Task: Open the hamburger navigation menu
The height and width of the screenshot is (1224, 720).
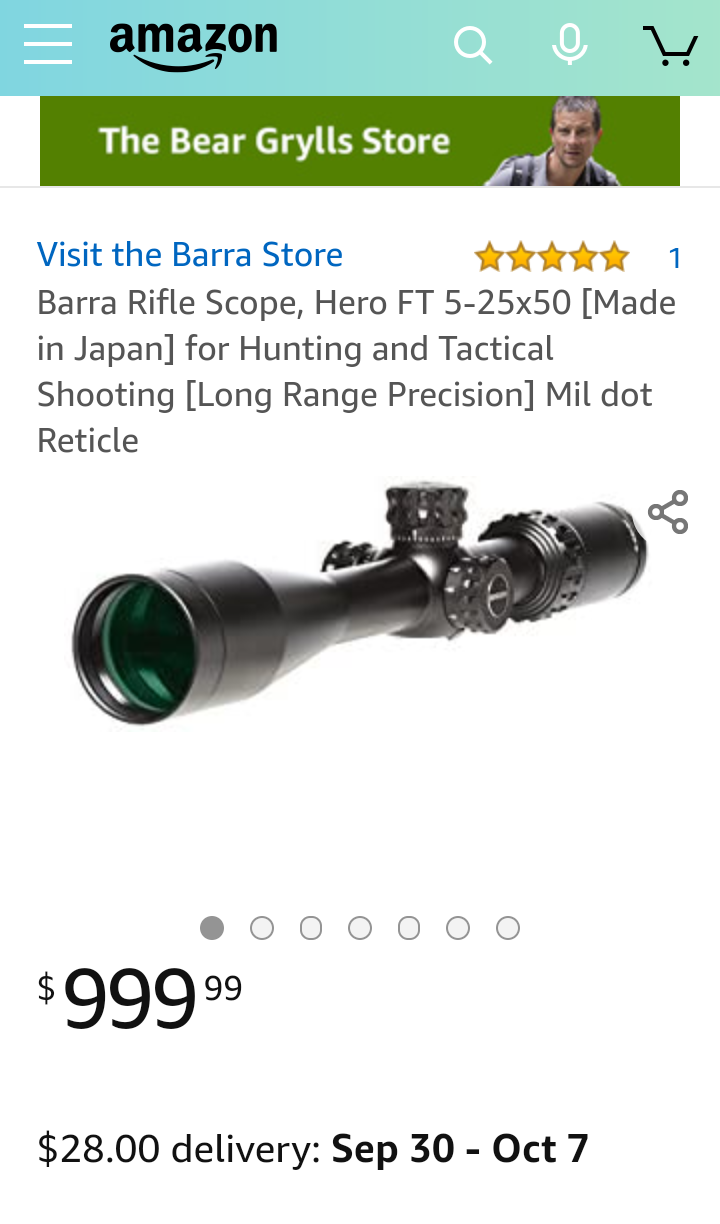Action: 47,45
